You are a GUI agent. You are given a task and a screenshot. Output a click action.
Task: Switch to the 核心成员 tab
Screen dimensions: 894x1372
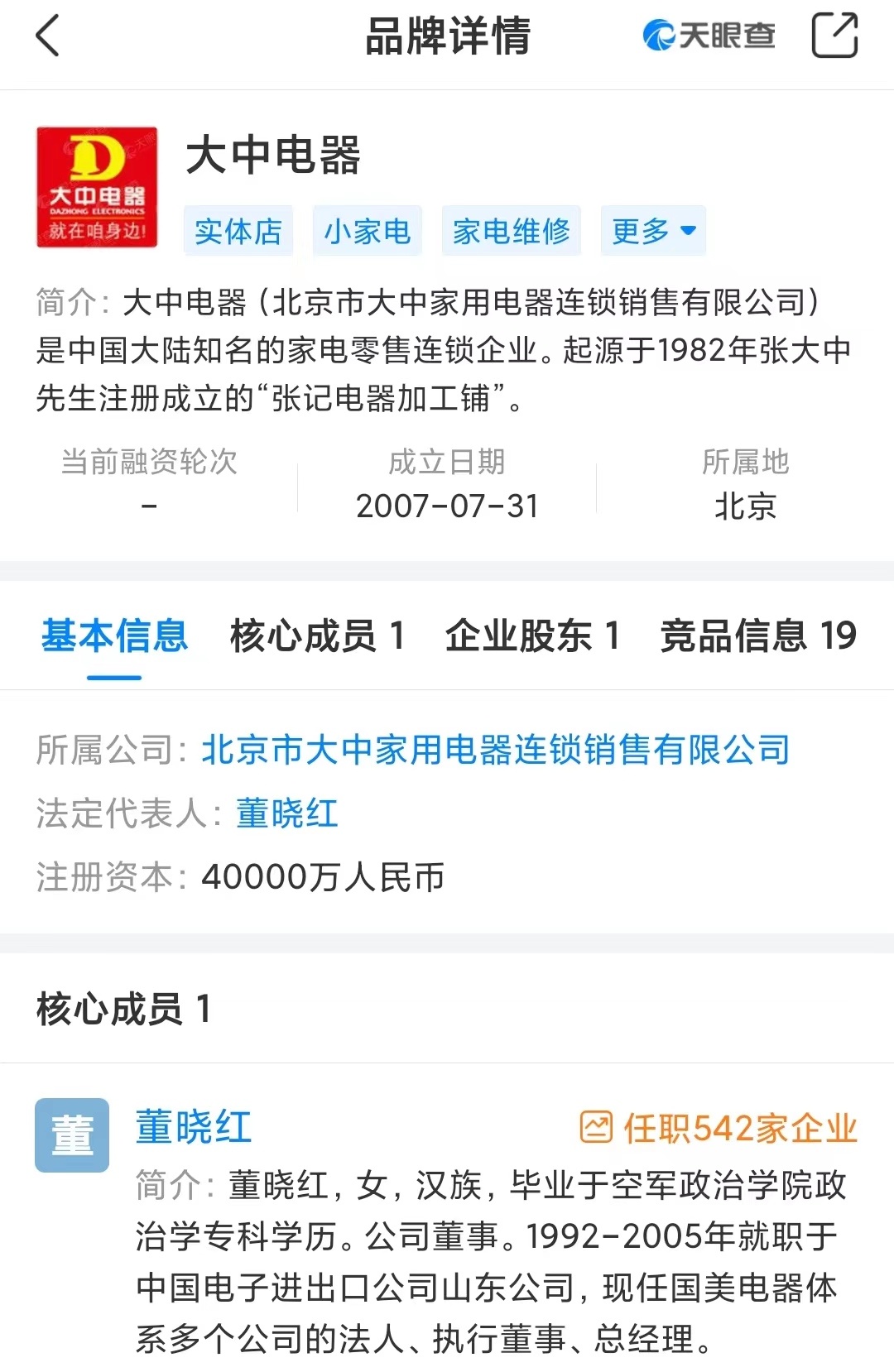click(x=317, y=636)
